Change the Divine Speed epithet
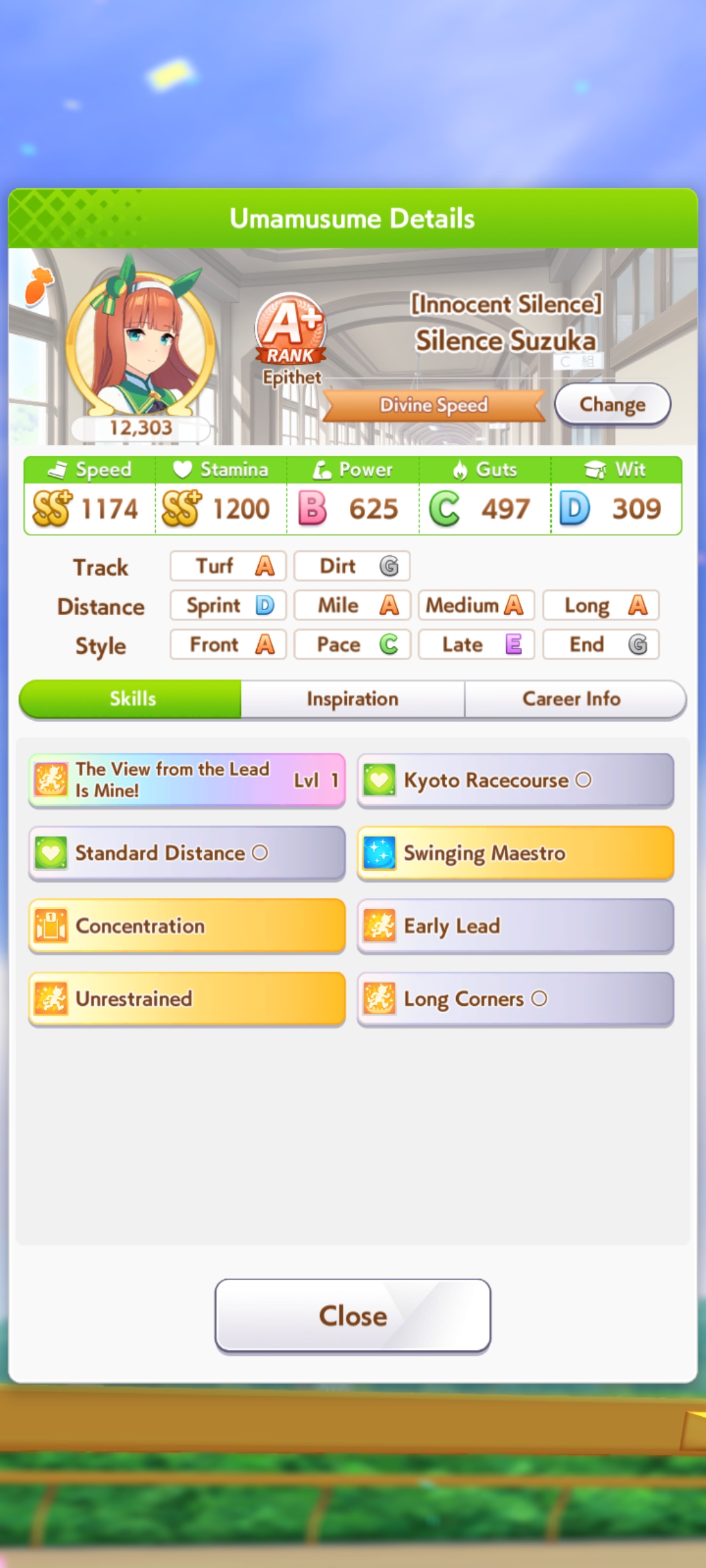 pyautogui.click(x=612, y=404)
